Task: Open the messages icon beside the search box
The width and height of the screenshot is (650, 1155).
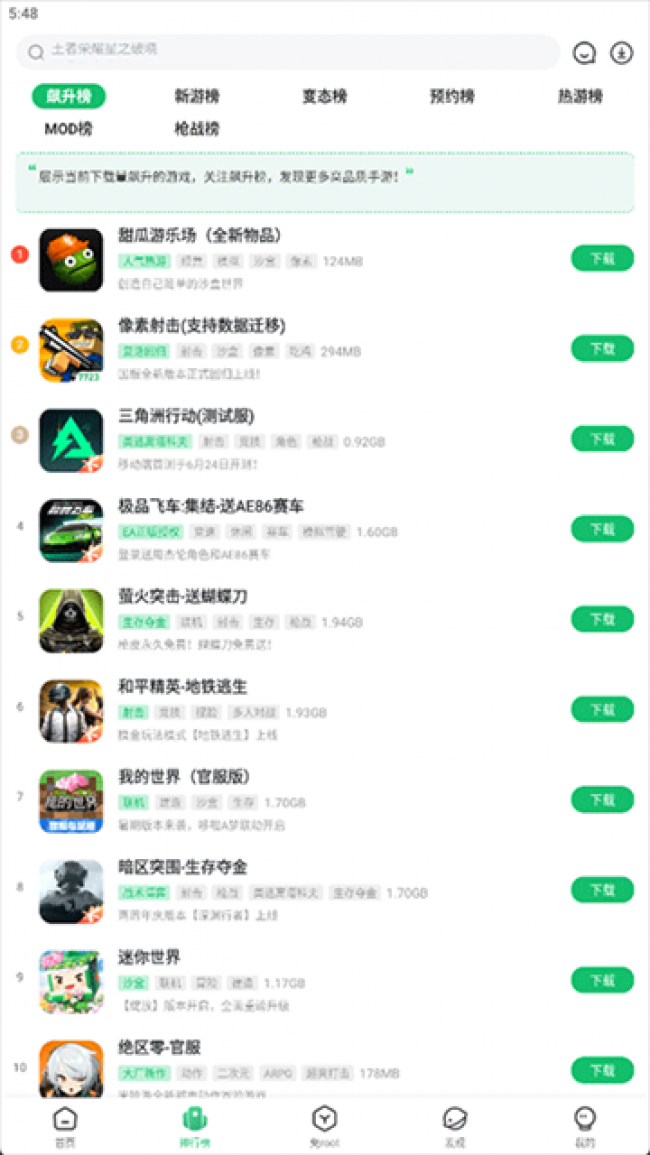Action: coord(584,53)
